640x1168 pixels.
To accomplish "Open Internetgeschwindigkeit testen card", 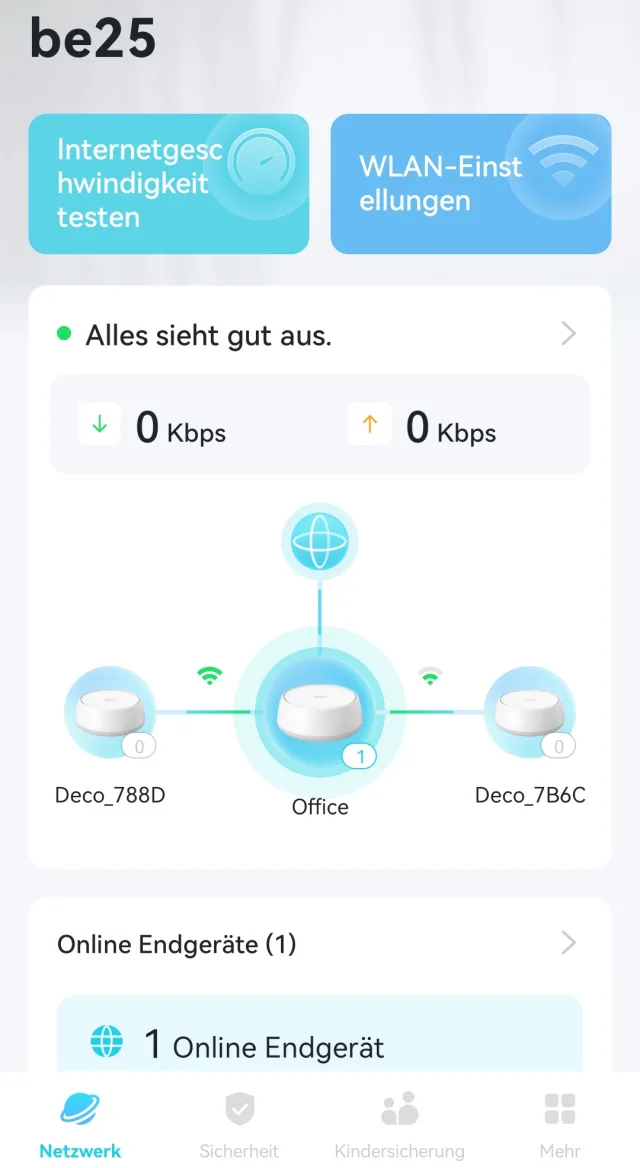I will tap(168, 184).
